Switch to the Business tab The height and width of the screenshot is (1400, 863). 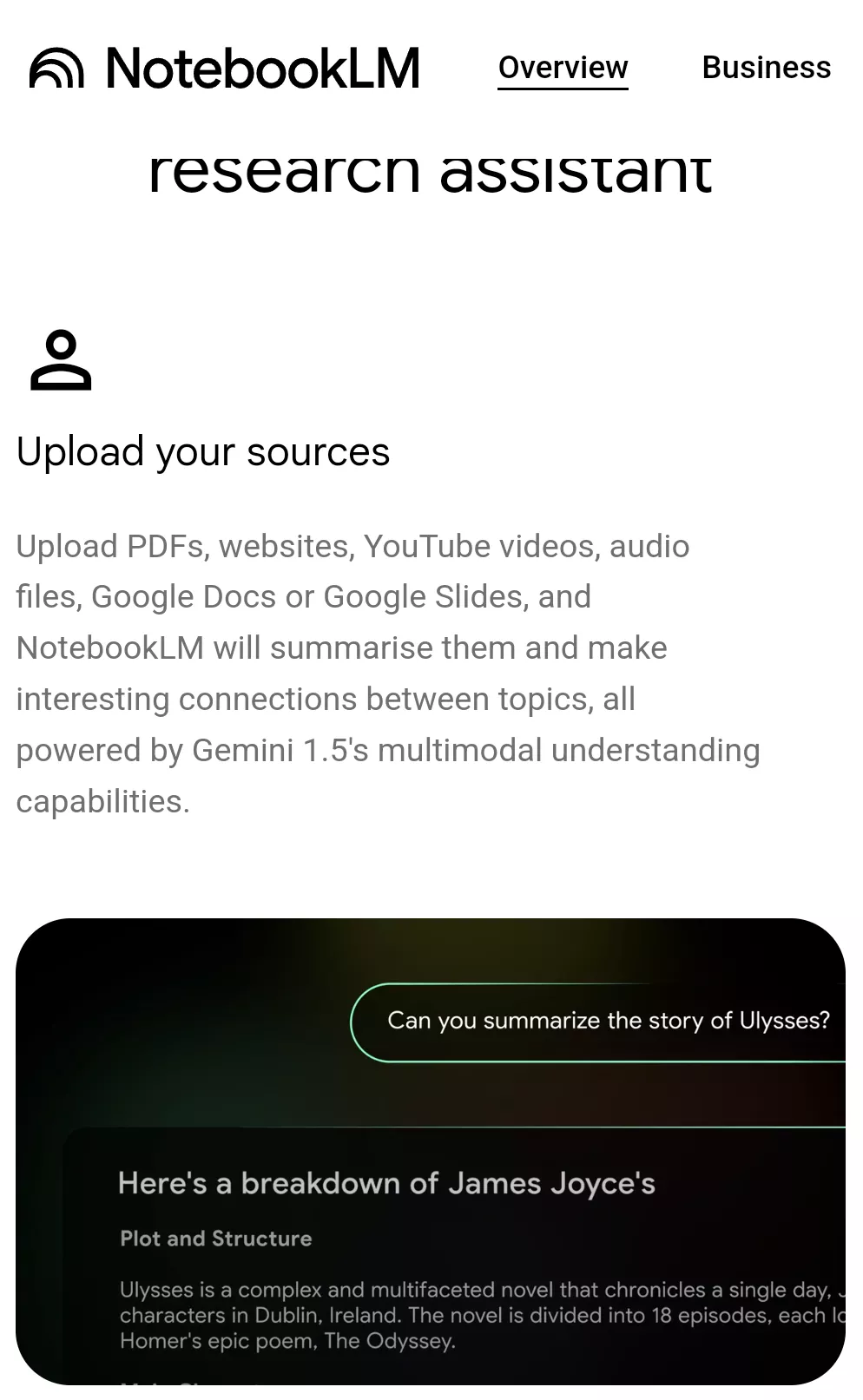point(766,68)
